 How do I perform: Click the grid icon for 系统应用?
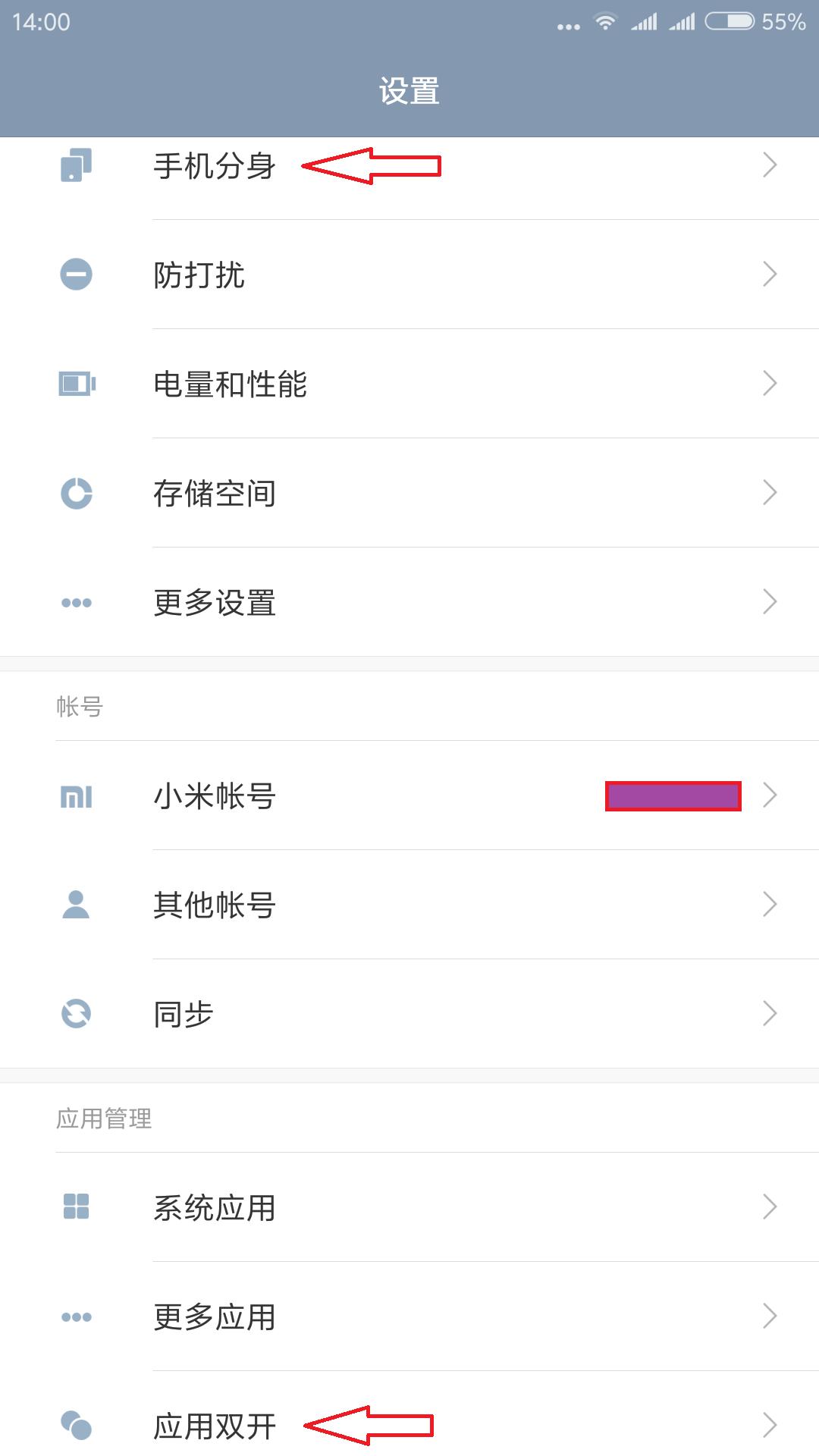pyautogui.click(x=76, y=1207)
